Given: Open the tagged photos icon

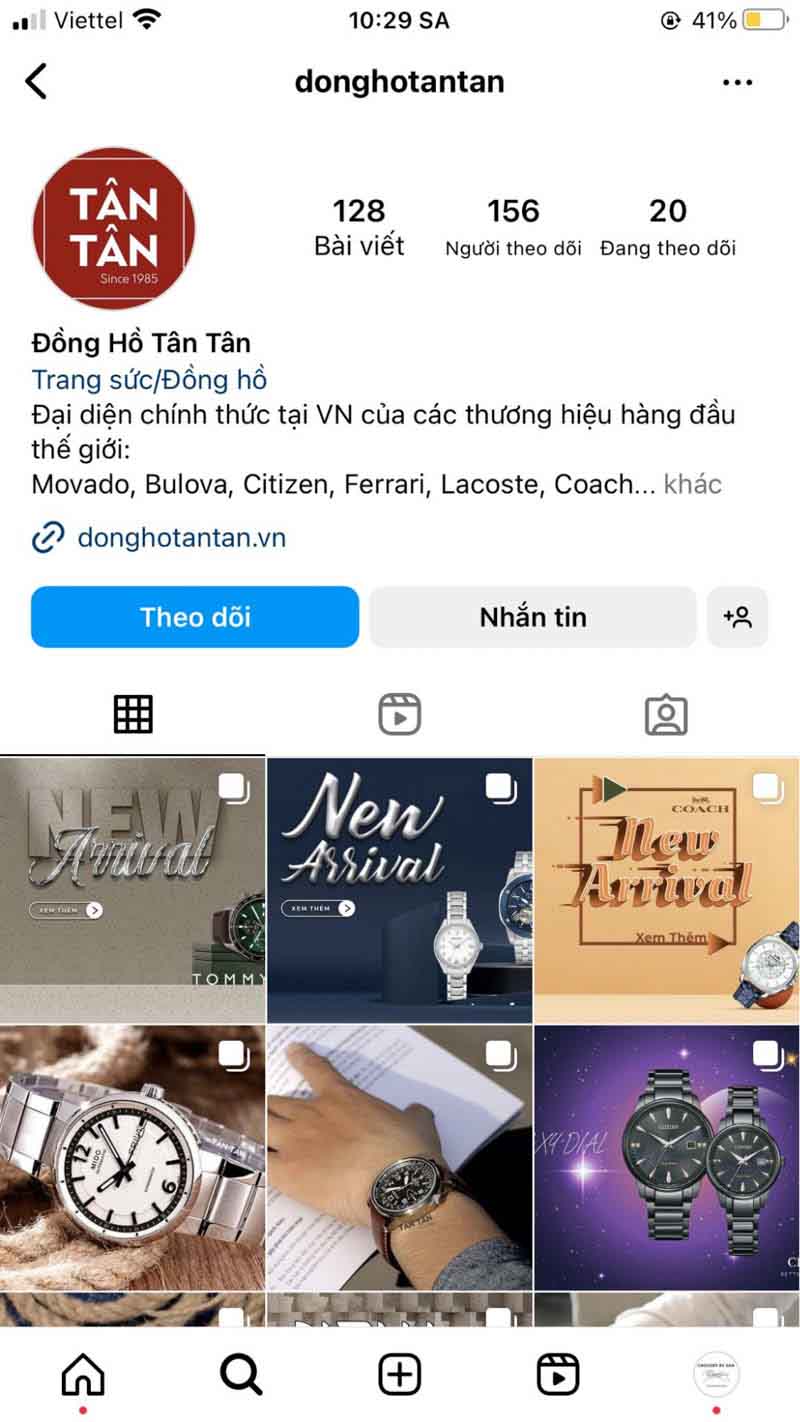Looking at the screenshot, I should point(666,714).
